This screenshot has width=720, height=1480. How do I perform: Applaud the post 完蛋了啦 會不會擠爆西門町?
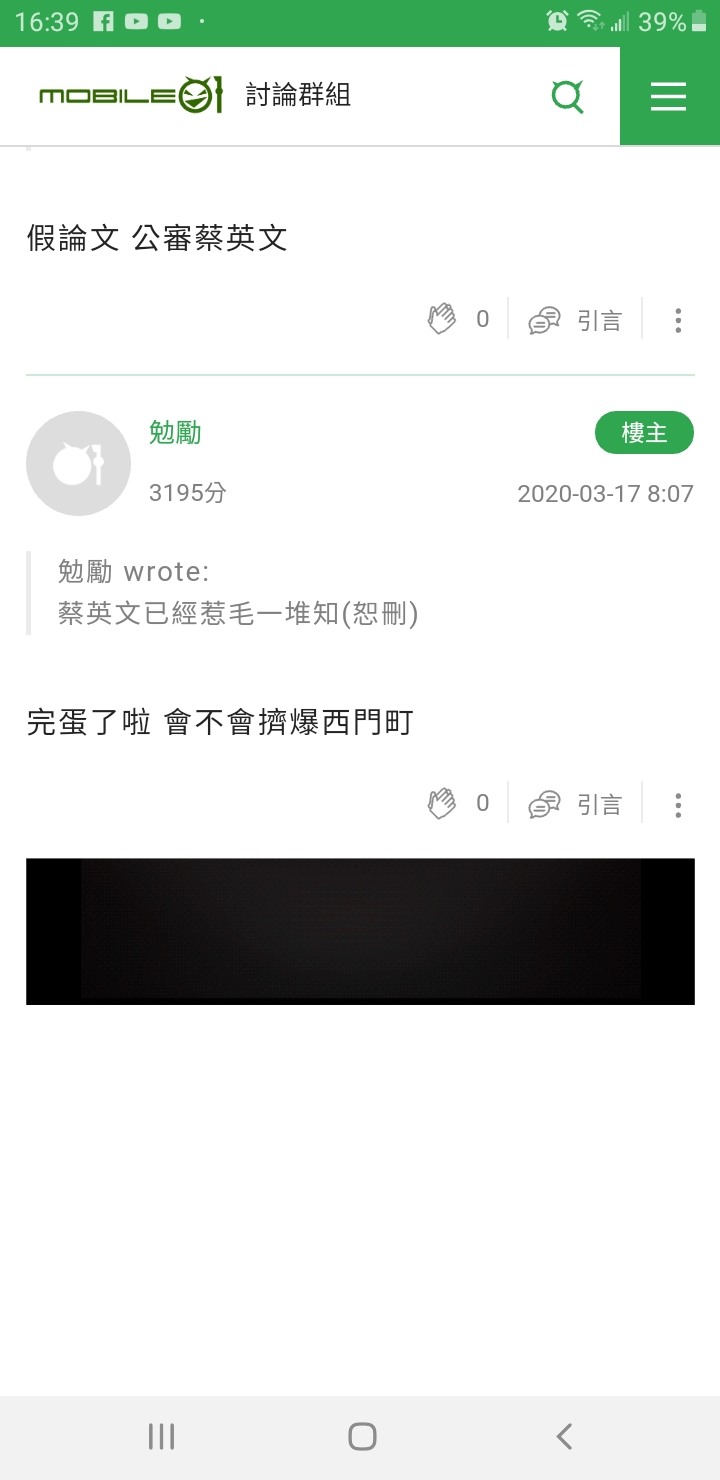pyautogui.click(x=443, y=803)
